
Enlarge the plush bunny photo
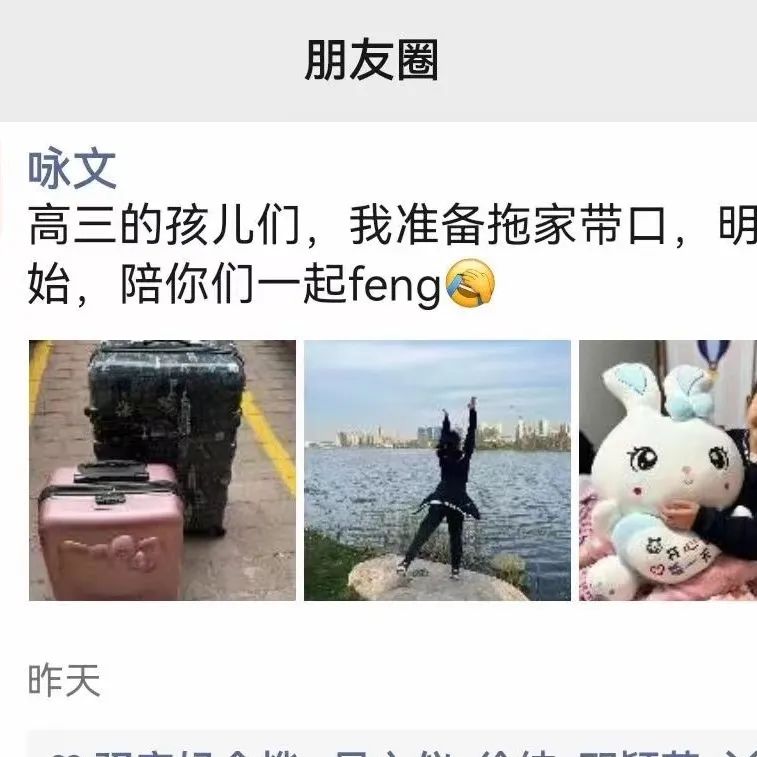667,470
